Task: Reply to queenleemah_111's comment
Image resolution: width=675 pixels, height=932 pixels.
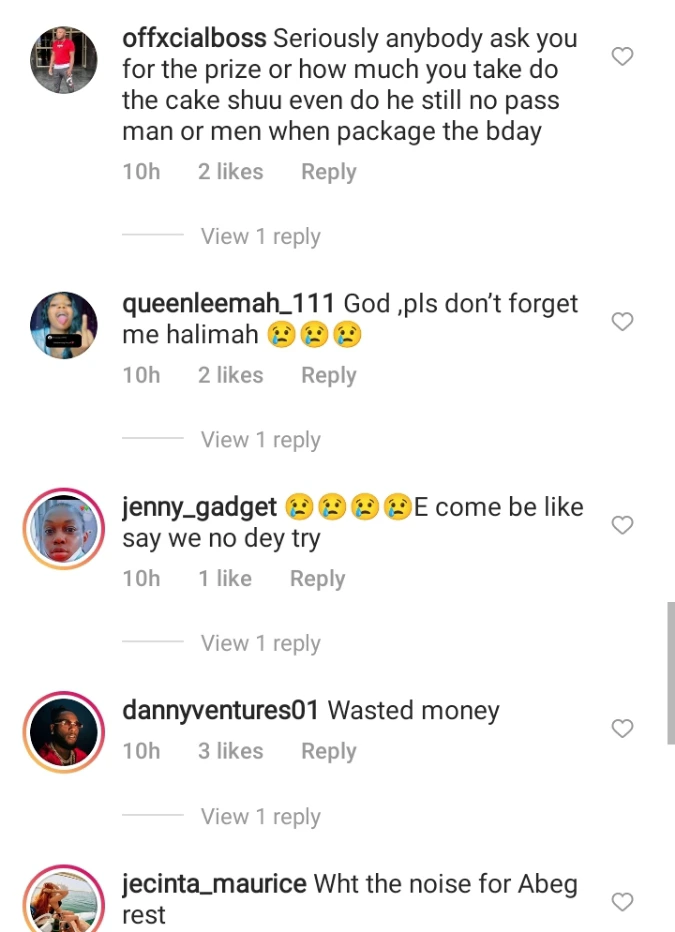Action: click(x=328, y=375)
